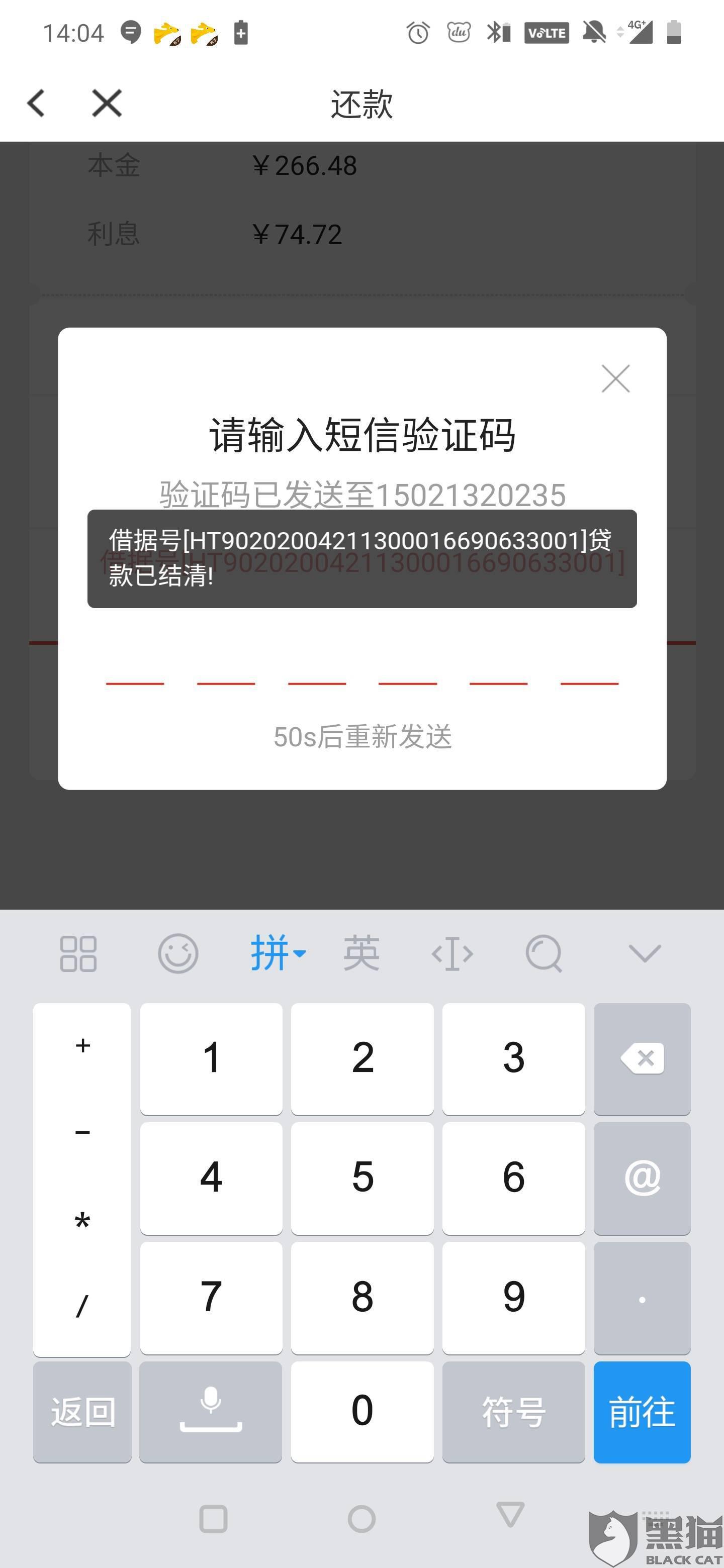Image resolution: width=724 pixels, height=1568 pixels.
Task: Switch keyboard to 英 English input
Action: (x=361, y=952)
